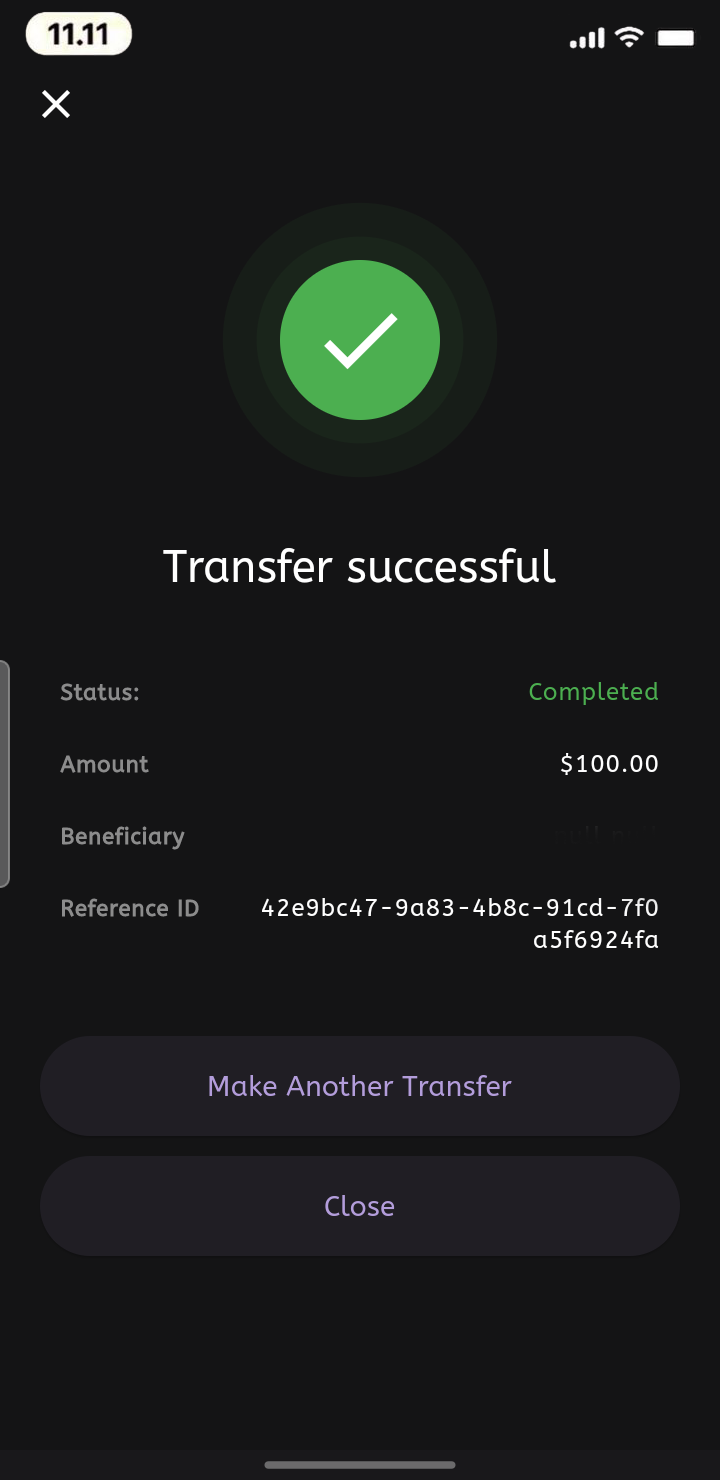Dismiss the screen with the X icon

(56, 104)
